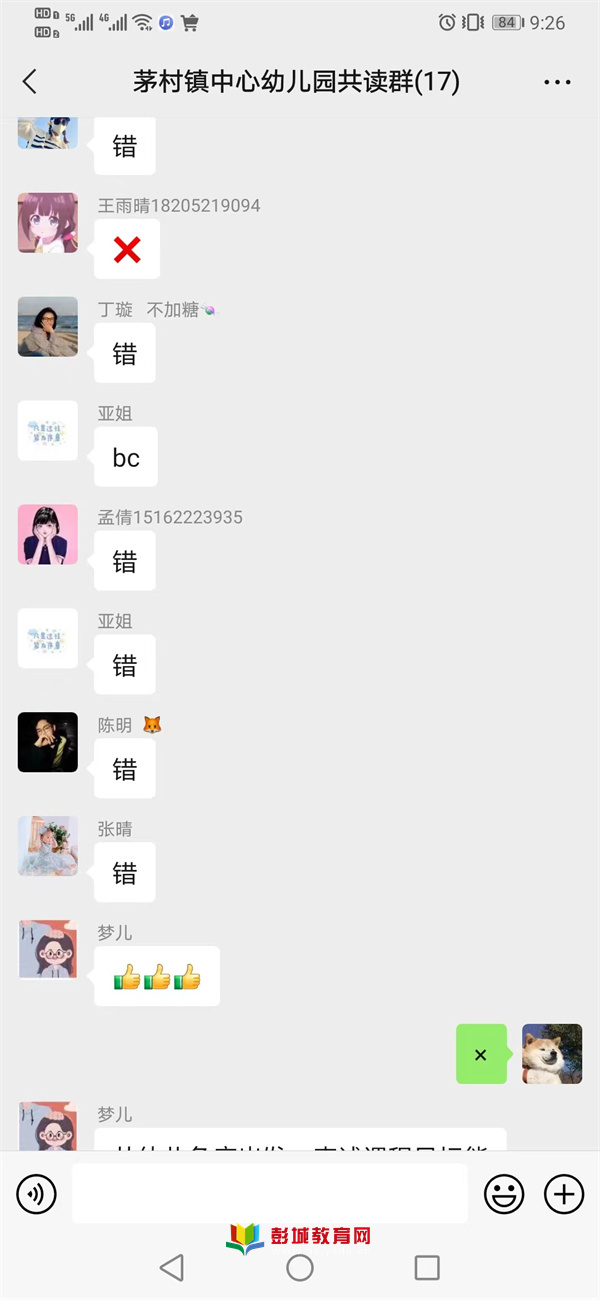
Task: Open 王雨晴18205219094's profile avatar
Action: 48,223
